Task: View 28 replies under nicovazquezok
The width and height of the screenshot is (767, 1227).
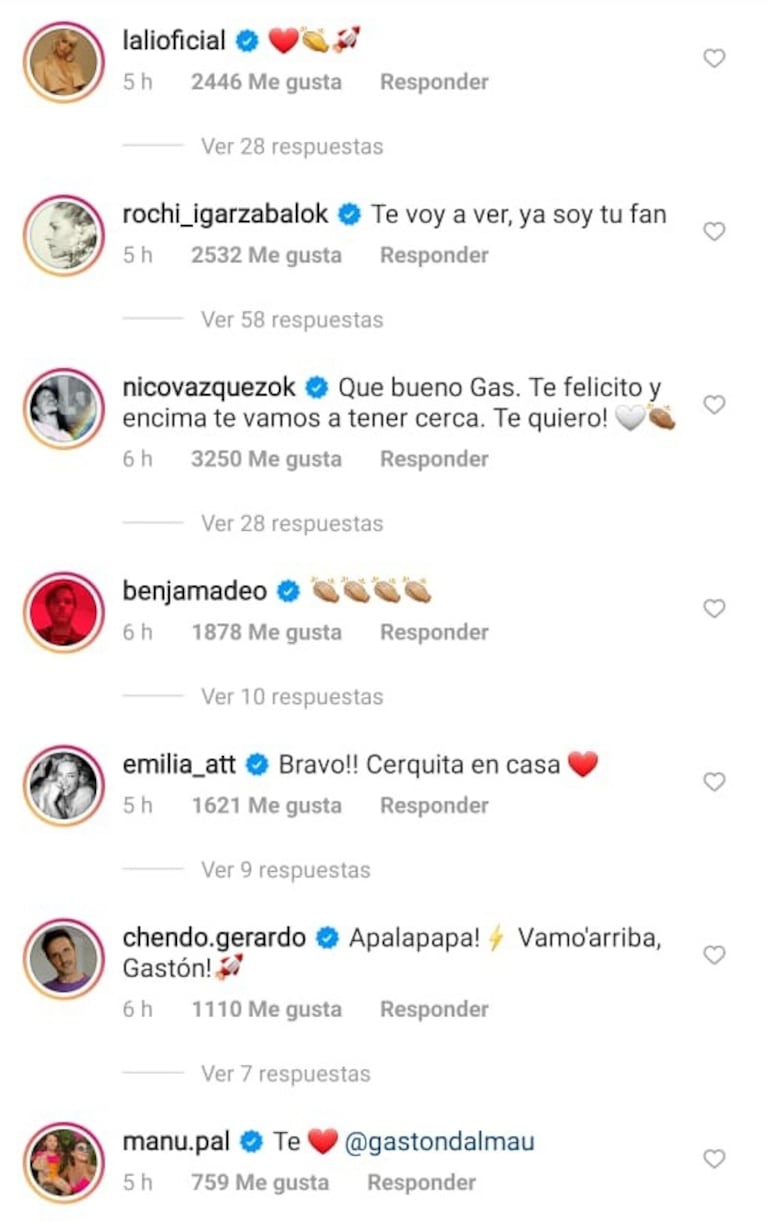Action: pos(291,523)
